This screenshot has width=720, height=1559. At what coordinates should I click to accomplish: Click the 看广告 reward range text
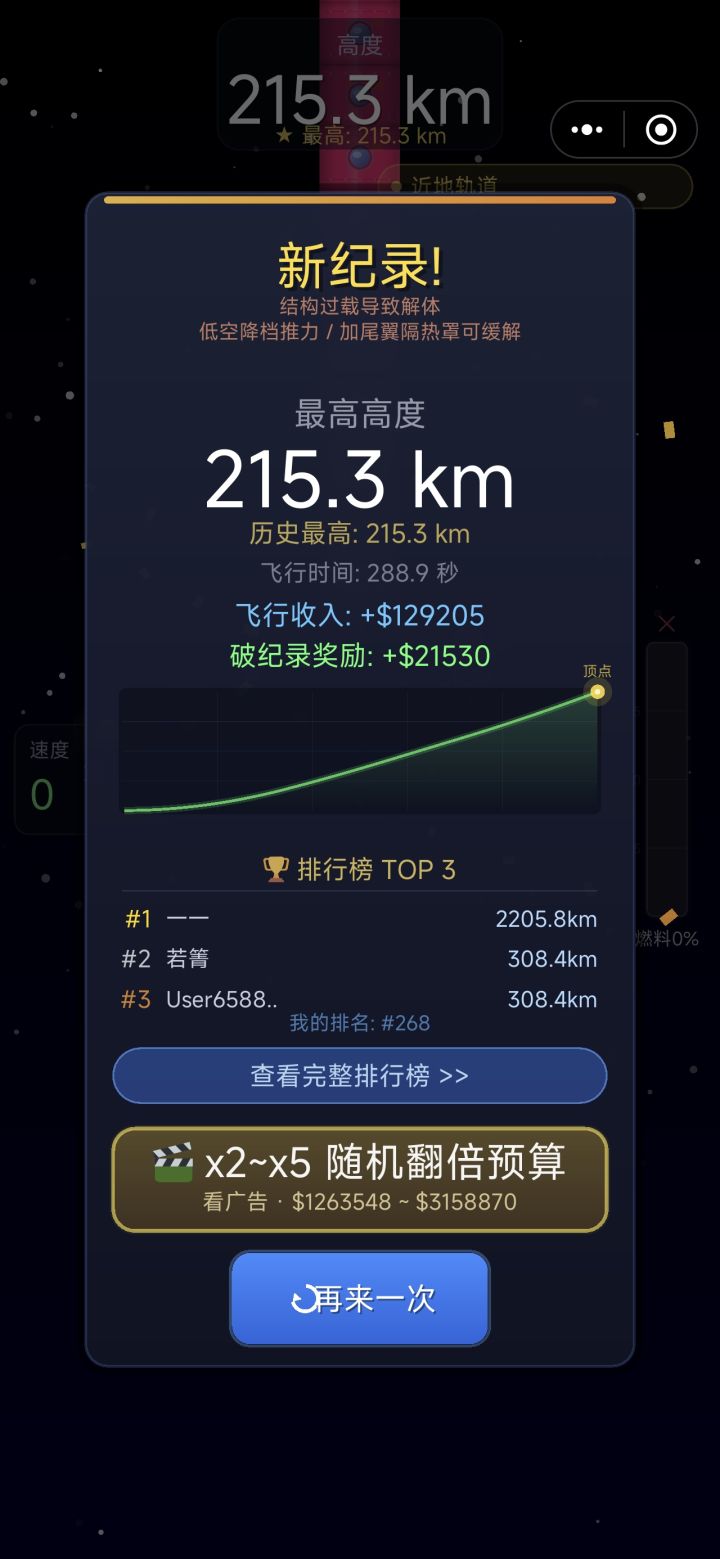tap(359, 1201)
